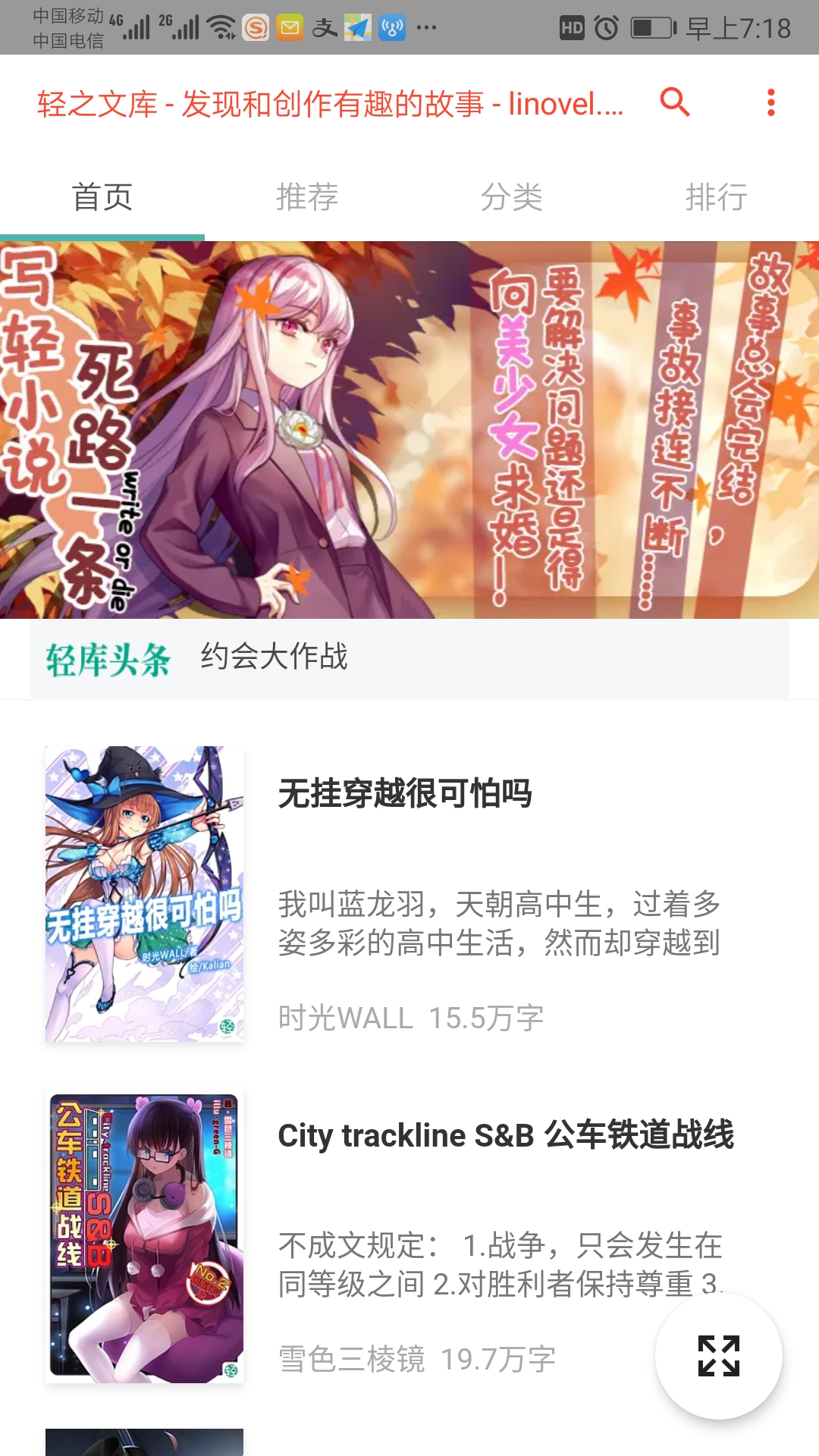Tap the Wi-Fi status icon
Image resolution: width=819 pixels, height=1456 pixels.
(x=220, y=27)
